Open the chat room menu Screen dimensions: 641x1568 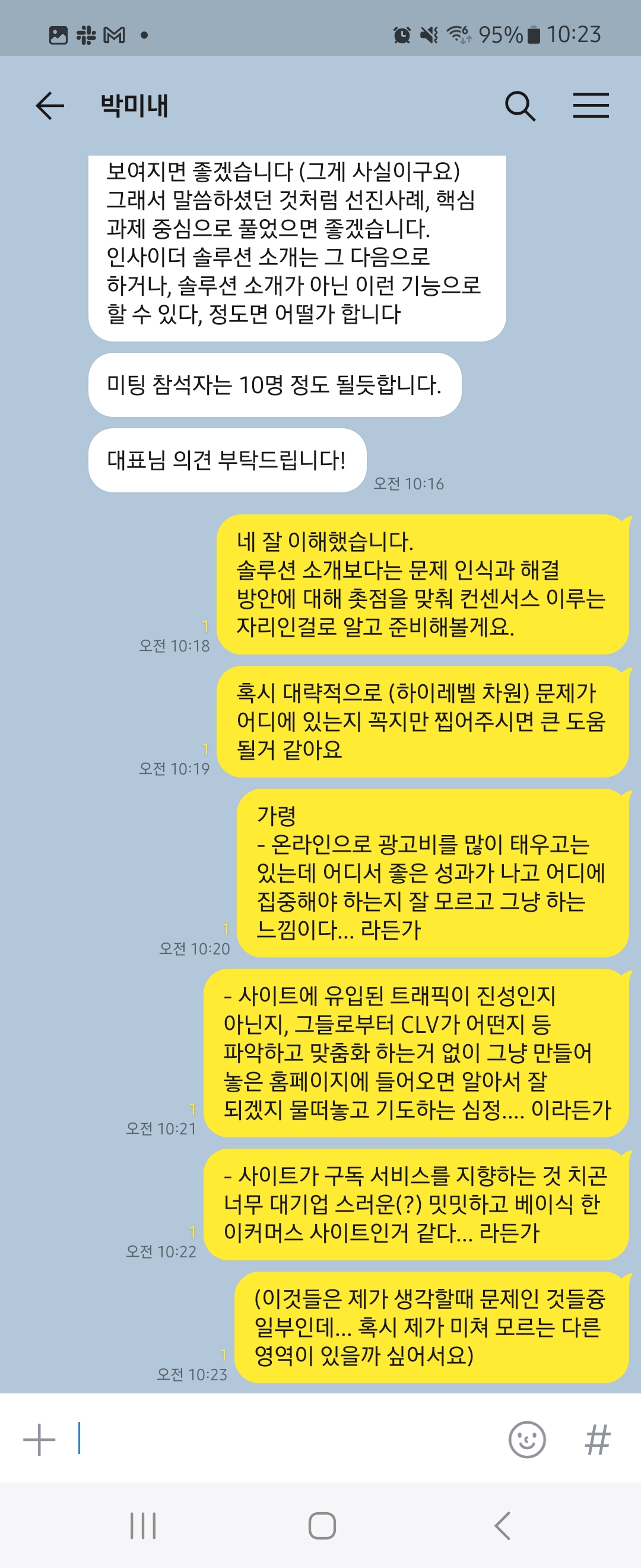591,106
